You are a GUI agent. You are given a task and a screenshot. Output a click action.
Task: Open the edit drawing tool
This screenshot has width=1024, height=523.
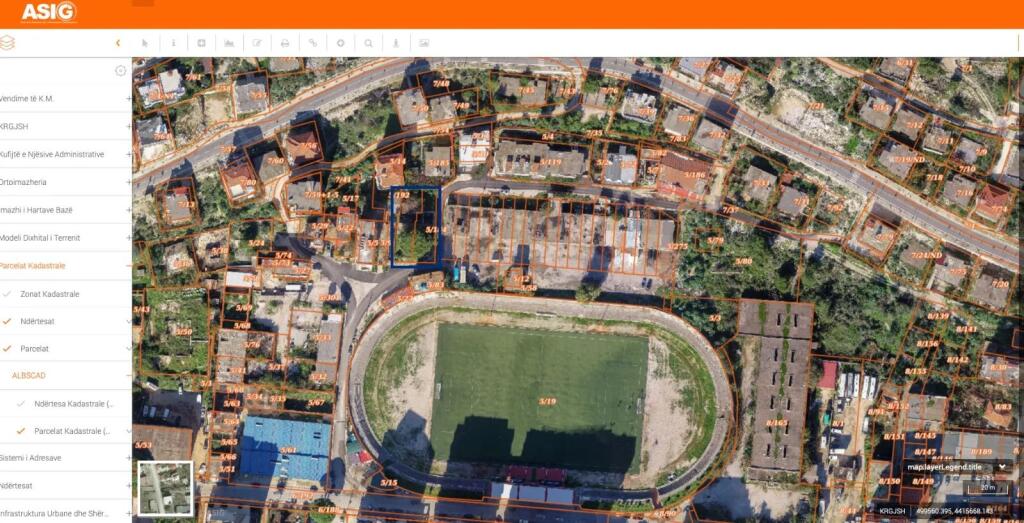[257, 43]
